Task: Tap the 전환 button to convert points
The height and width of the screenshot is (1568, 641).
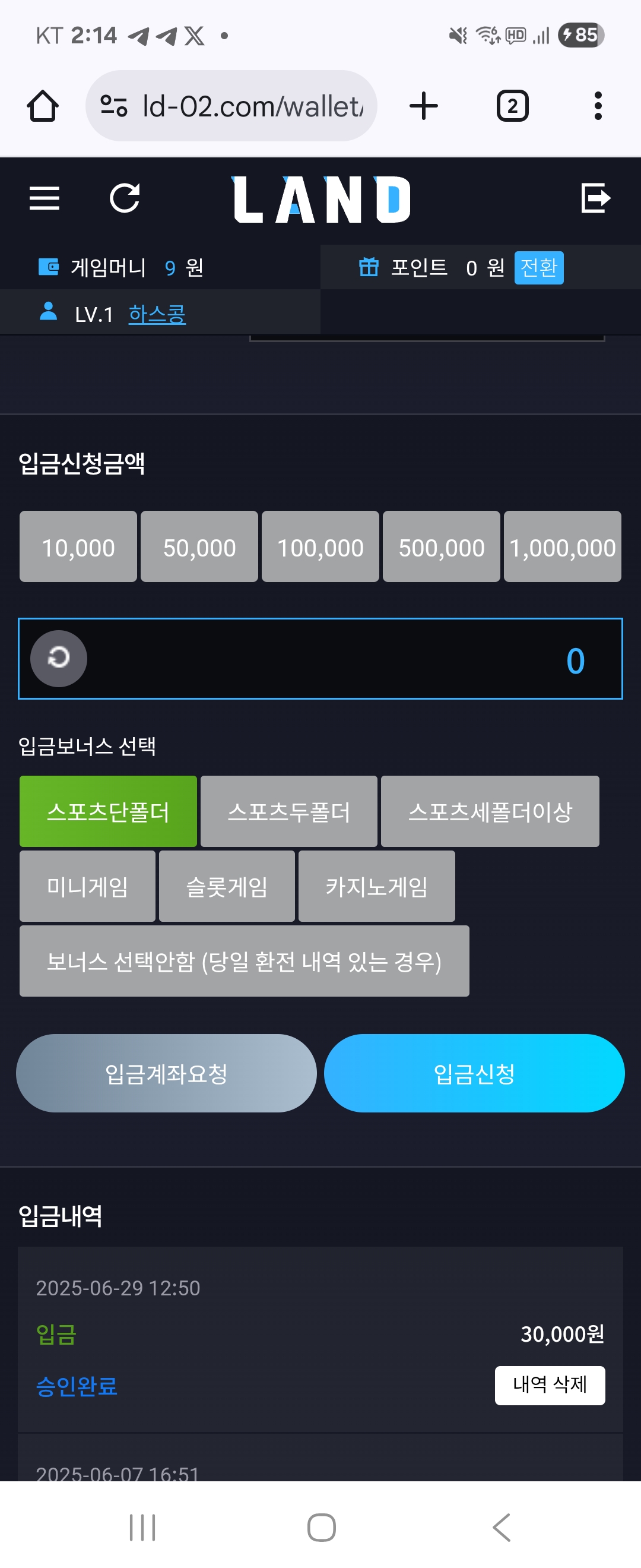Action: [538, 268]
